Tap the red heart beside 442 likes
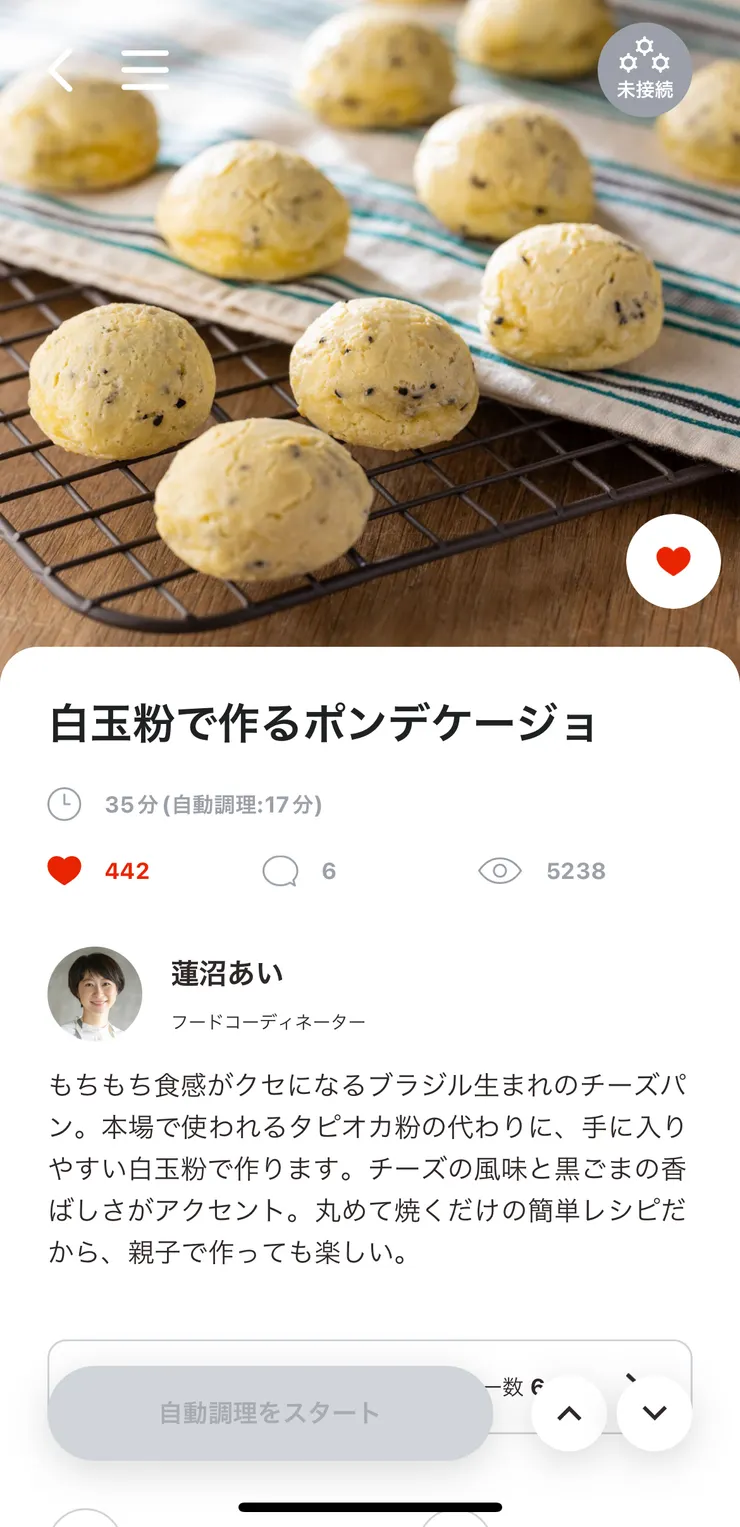740x1527 pixels. [65, 871]
